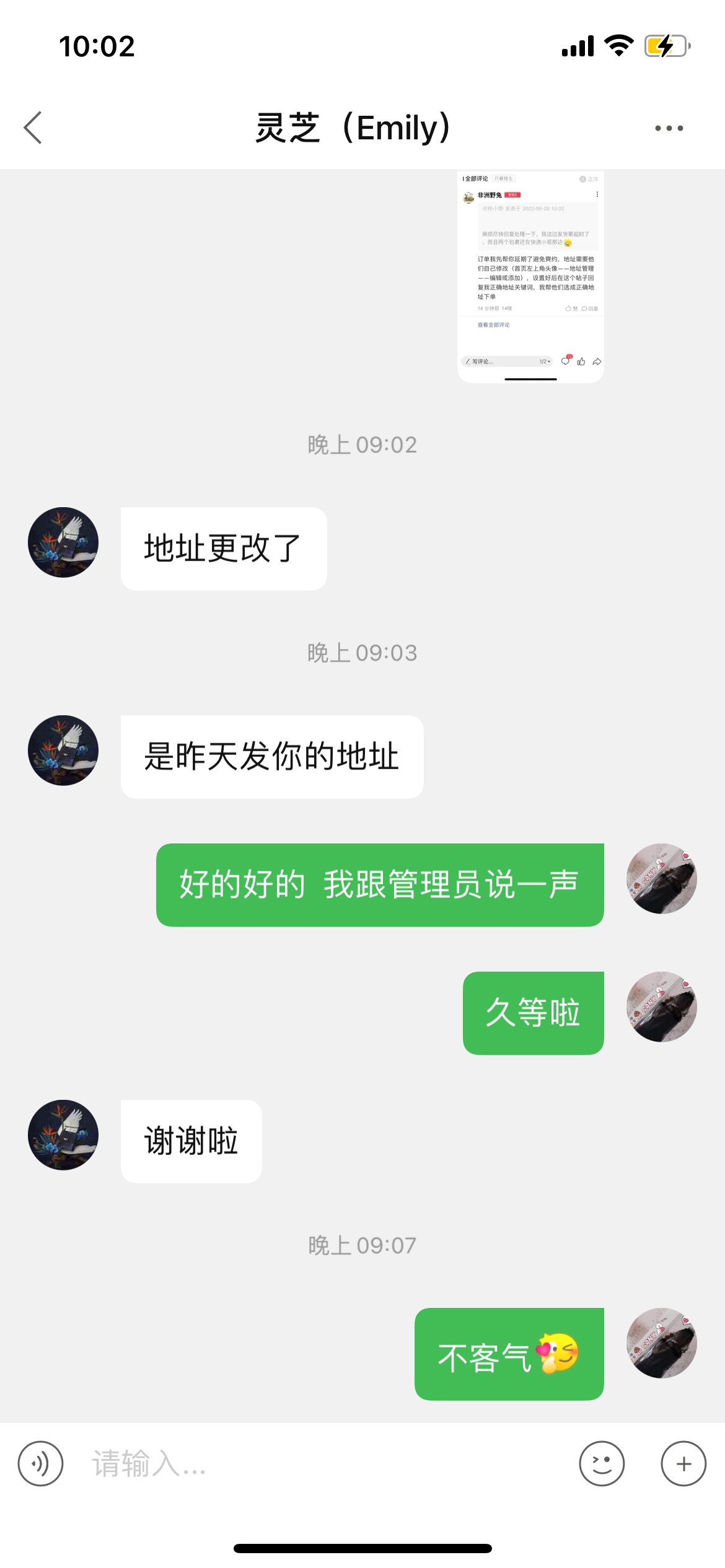The height and width of the screenshot is (1568, 725).
Task: Open the plus attachments menu
Action: click(683, 1463)
